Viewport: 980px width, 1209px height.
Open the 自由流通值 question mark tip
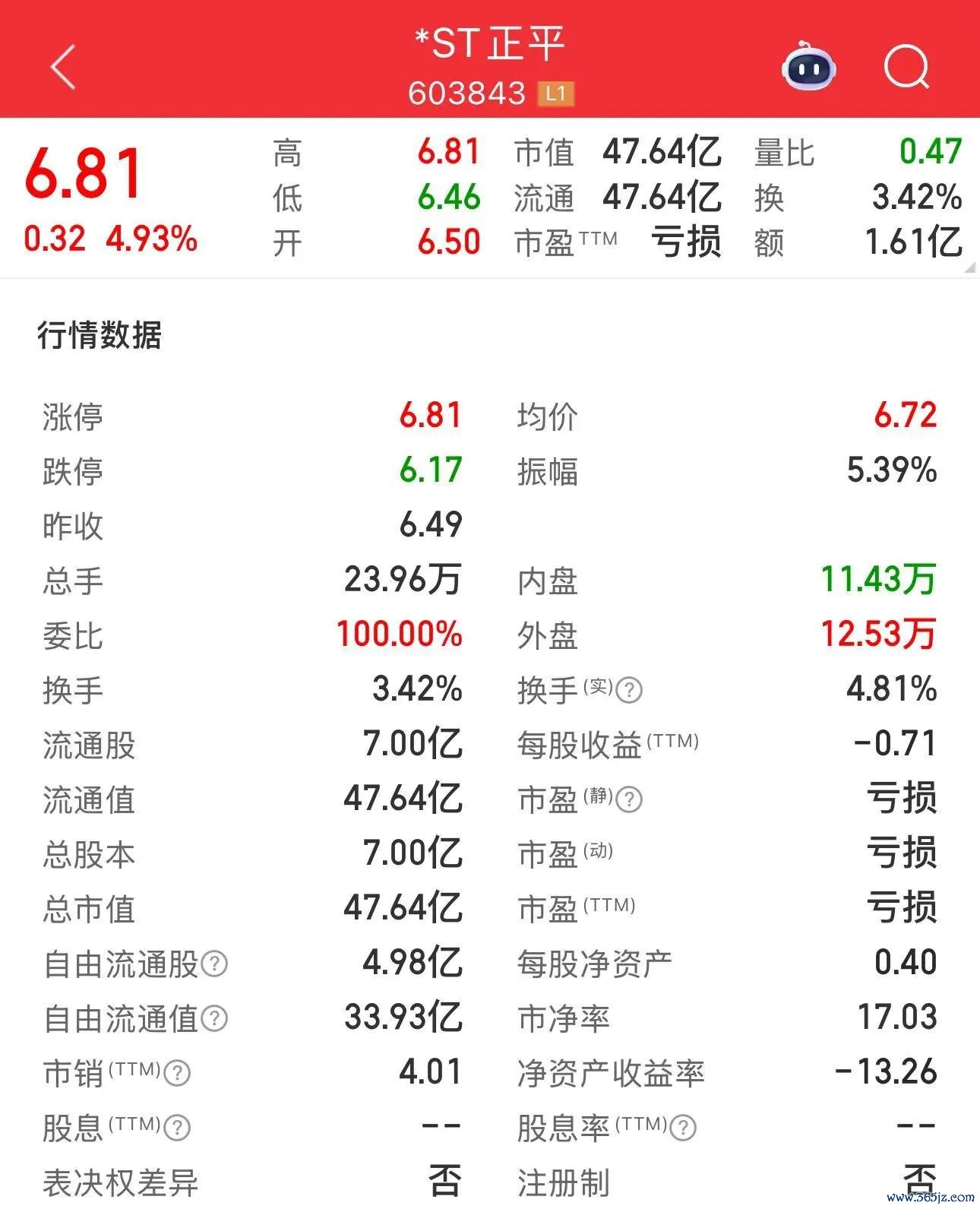pyautogui.click(x=214, y=1018)
